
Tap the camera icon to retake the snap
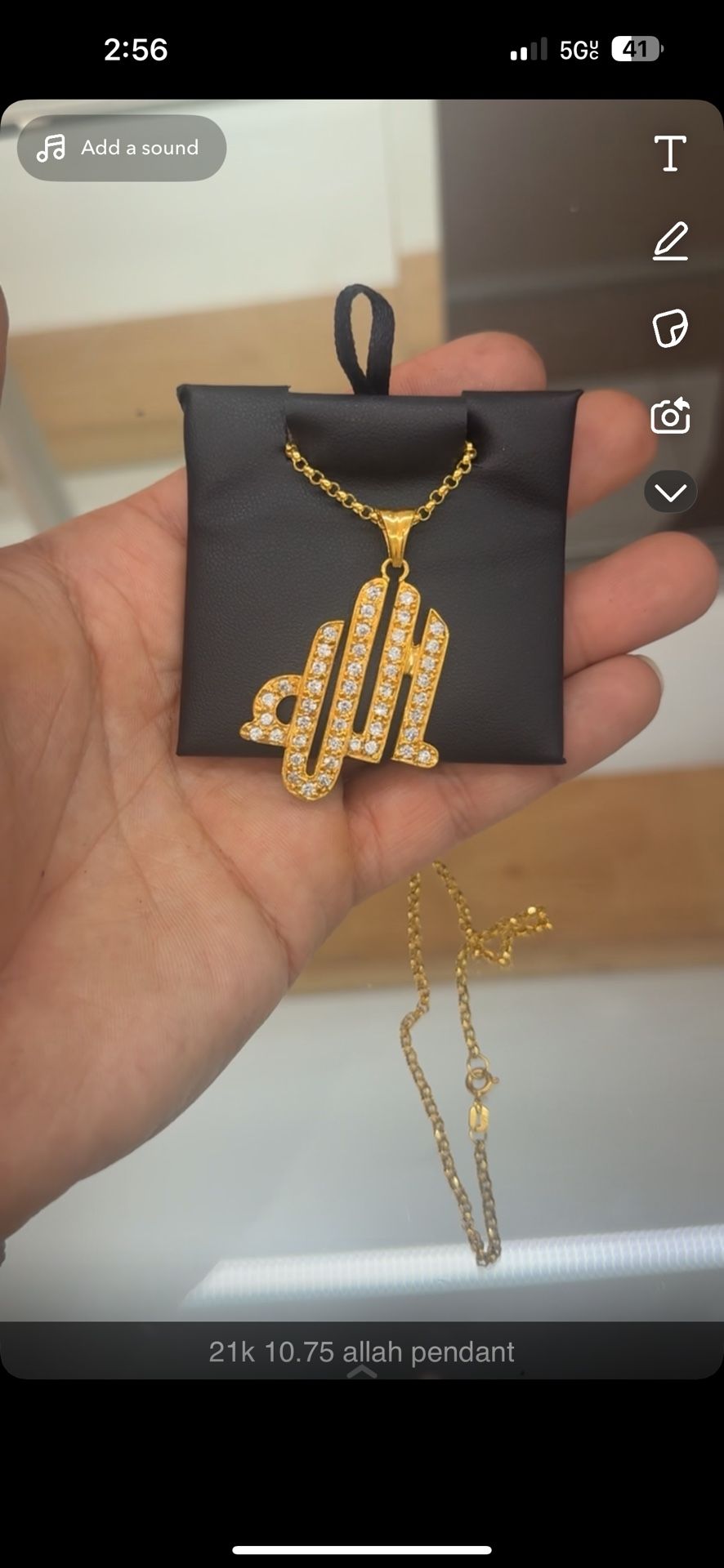(670, 419)
